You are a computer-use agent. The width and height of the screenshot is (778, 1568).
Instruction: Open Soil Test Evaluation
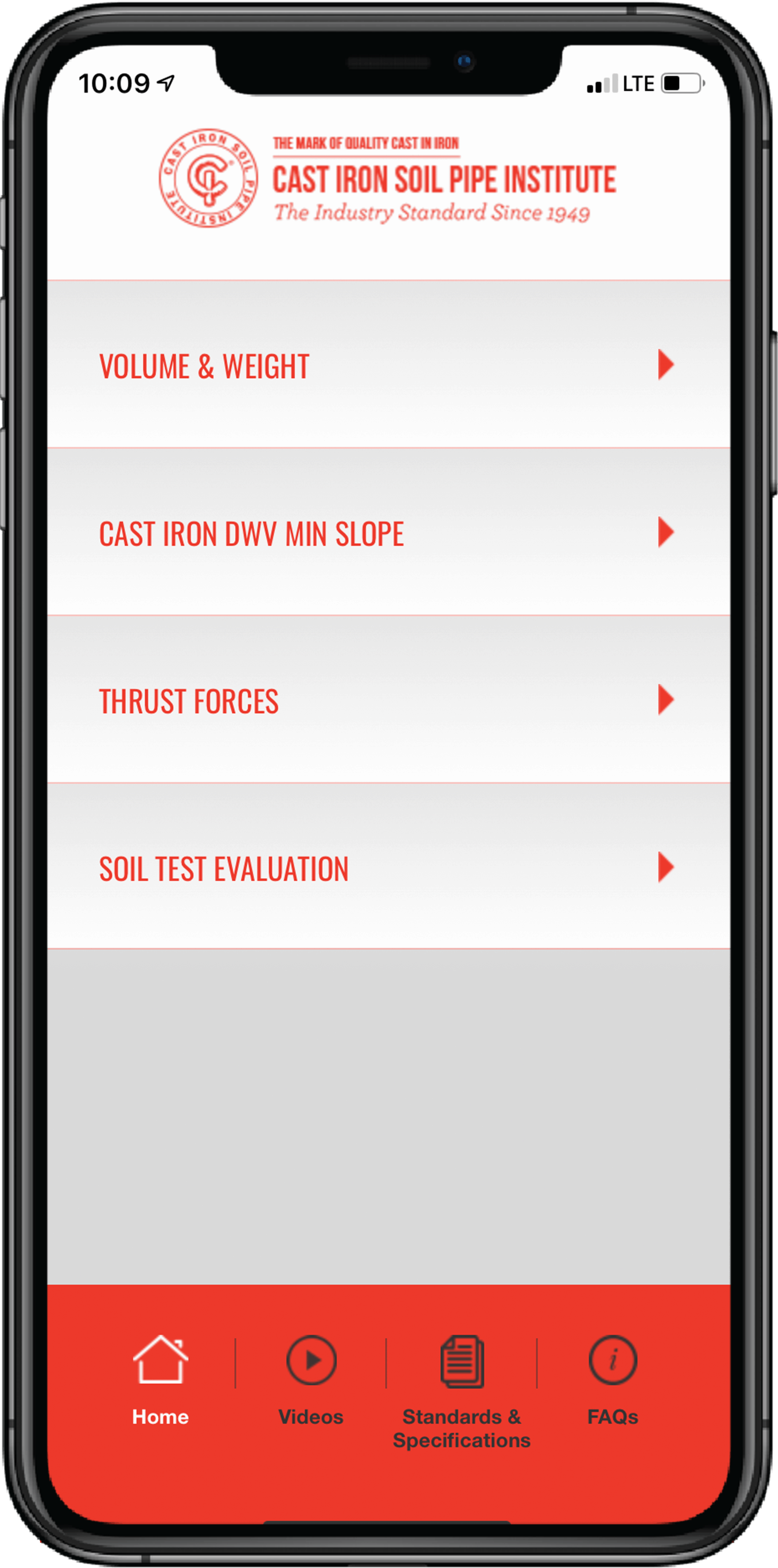click(x=388, y=866)
